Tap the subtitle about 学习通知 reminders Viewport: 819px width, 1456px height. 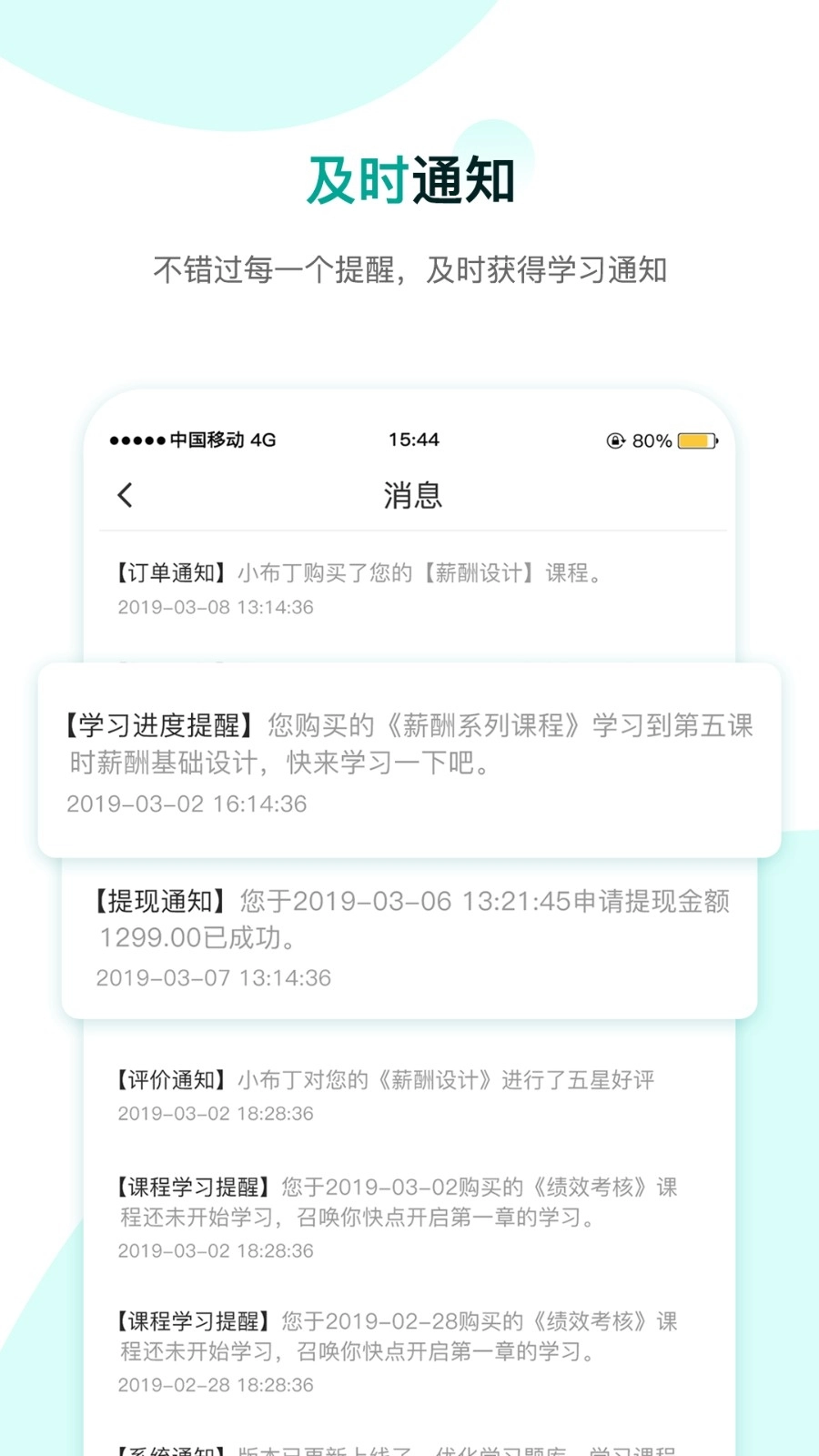[x=409, y=270]
